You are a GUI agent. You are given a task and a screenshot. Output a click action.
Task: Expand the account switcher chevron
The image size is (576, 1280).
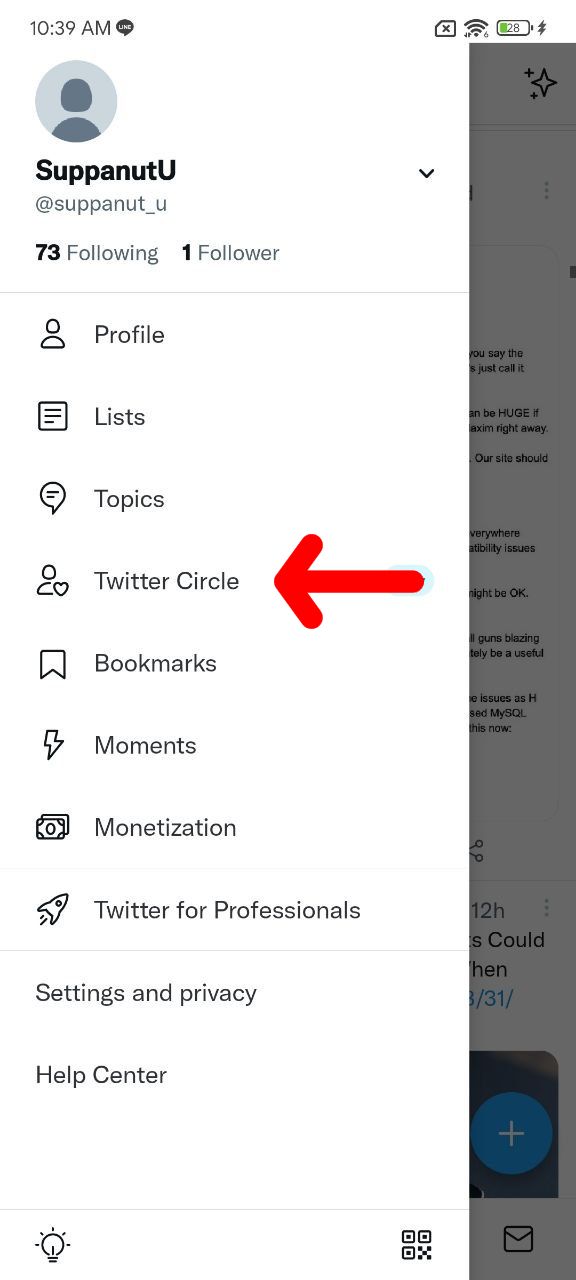pos(426,173)
